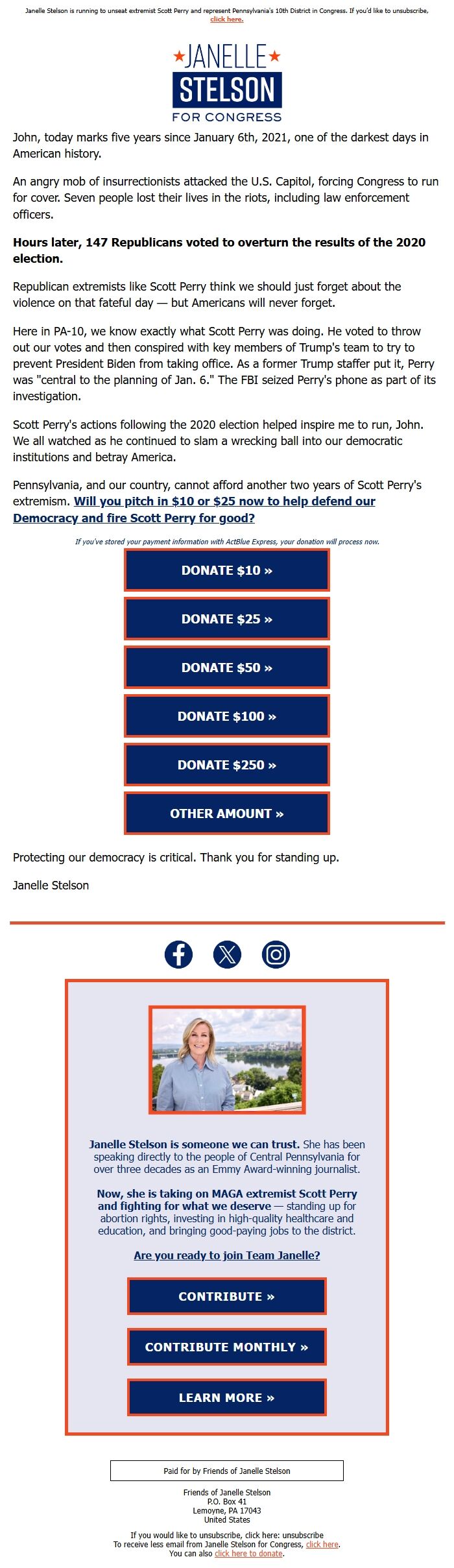This screenshot has height=1568, width=454.
Task: Select the DONATE $250 button
Action: 226,765
